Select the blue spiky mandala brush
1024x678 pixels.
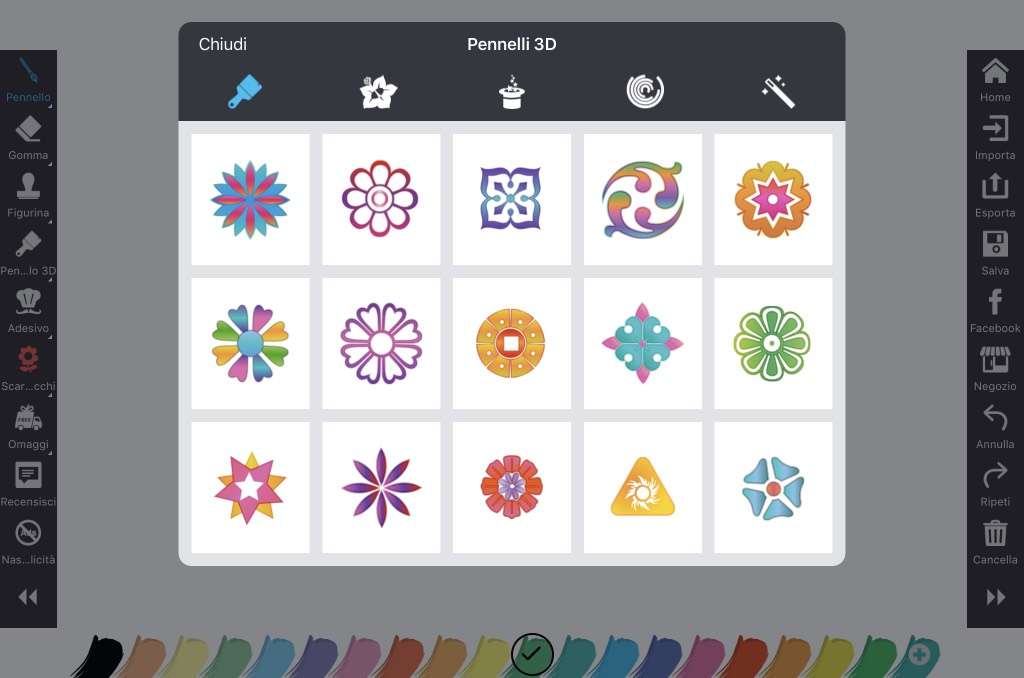(250, 199)
